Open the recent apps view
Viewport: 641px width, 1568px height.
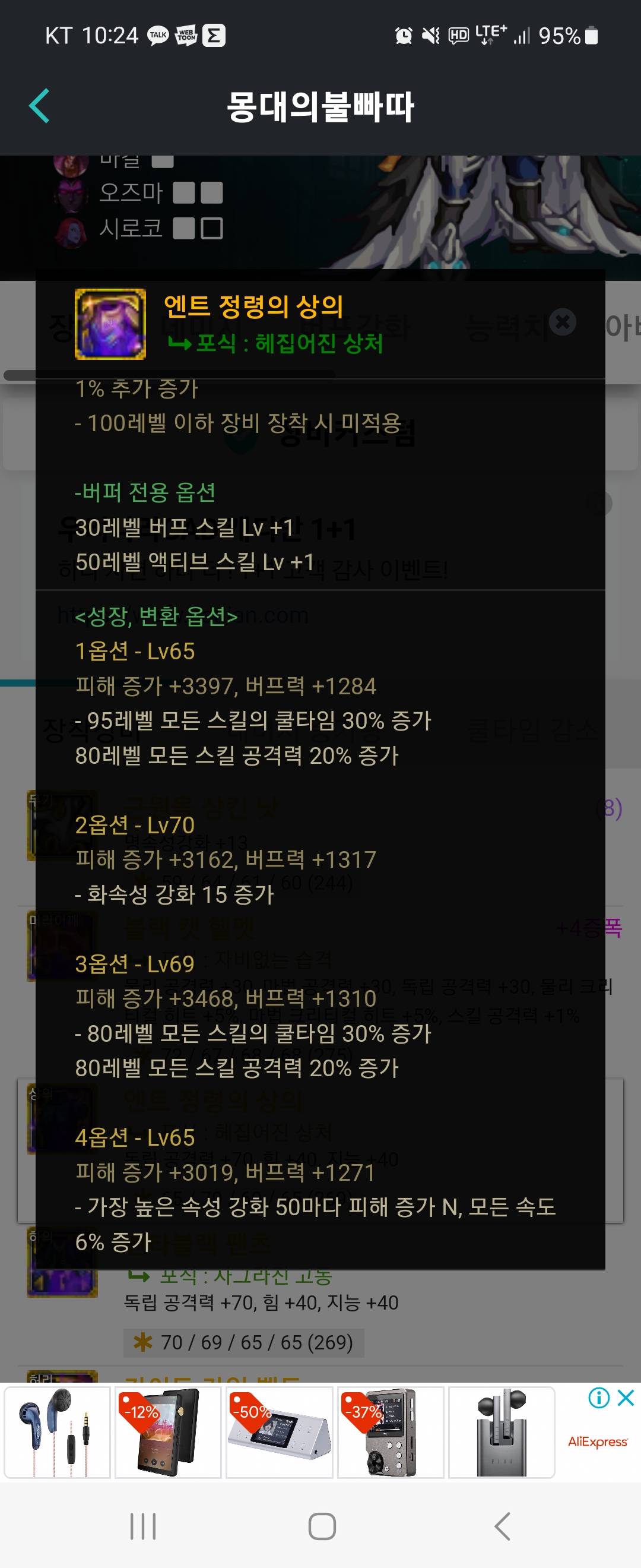coord(143,1526)
